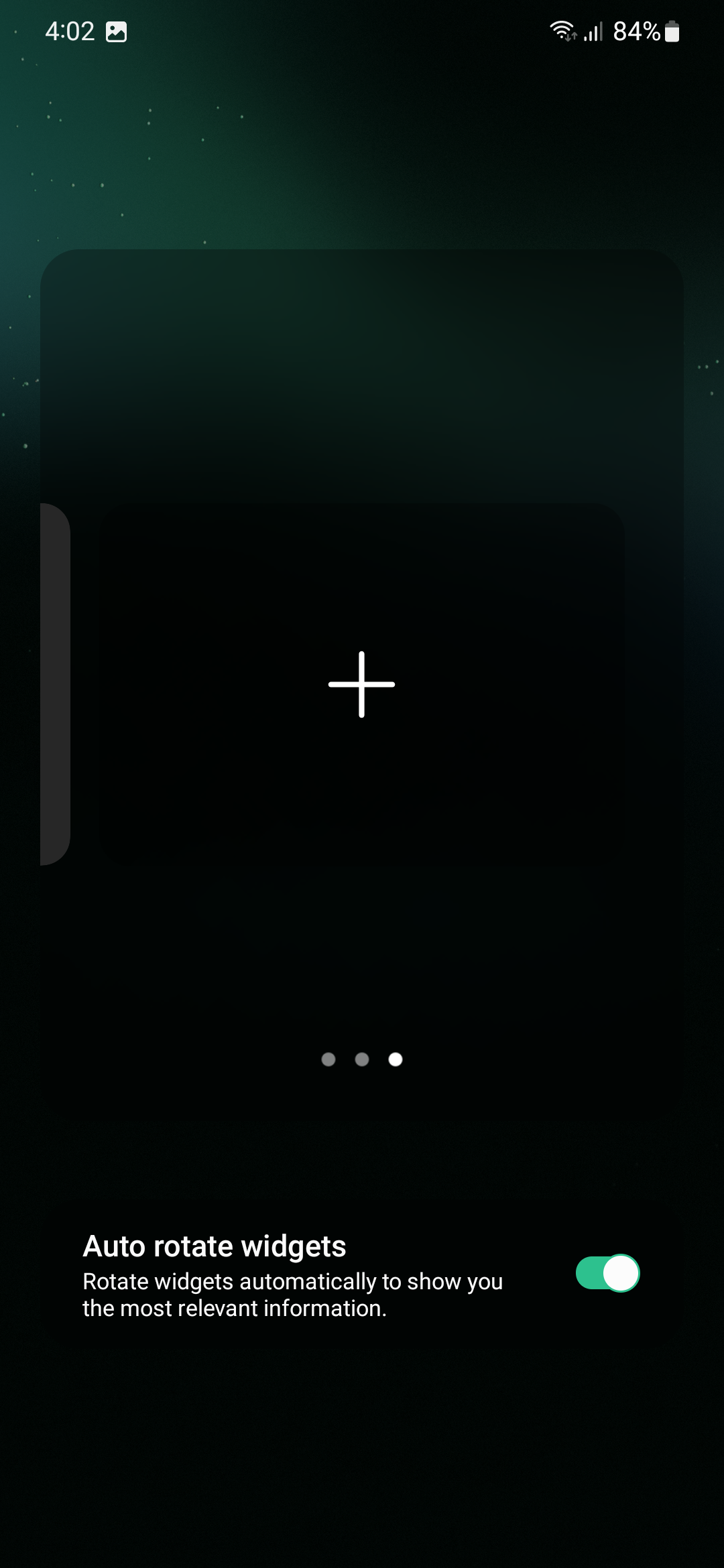Disable Auto rotate widgets switch
Screen dimensions: 724x1568
(x=607, y=1273)
